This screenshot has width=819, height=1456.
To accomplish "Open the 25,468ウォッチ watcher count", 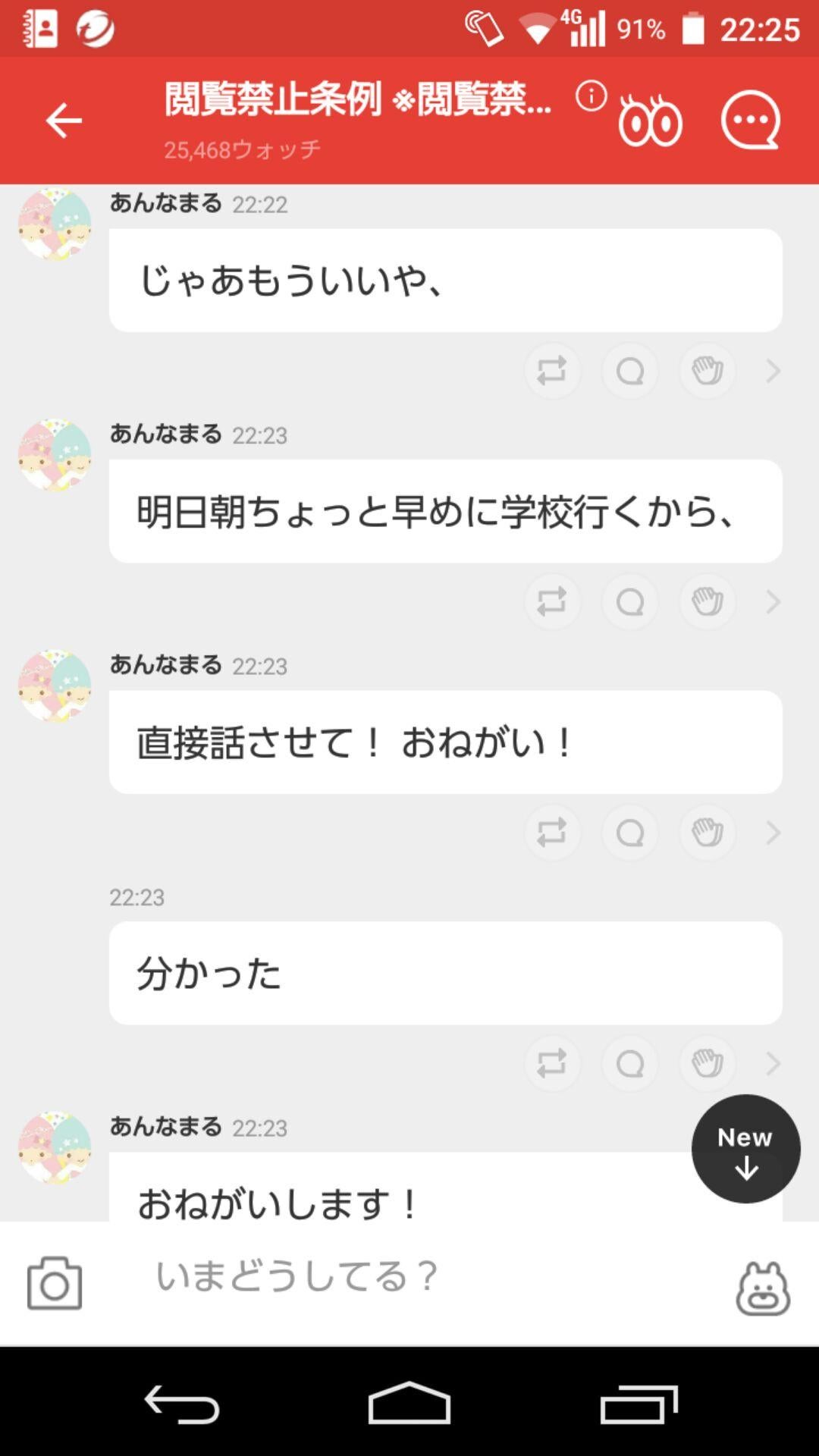I will [244, 149].
